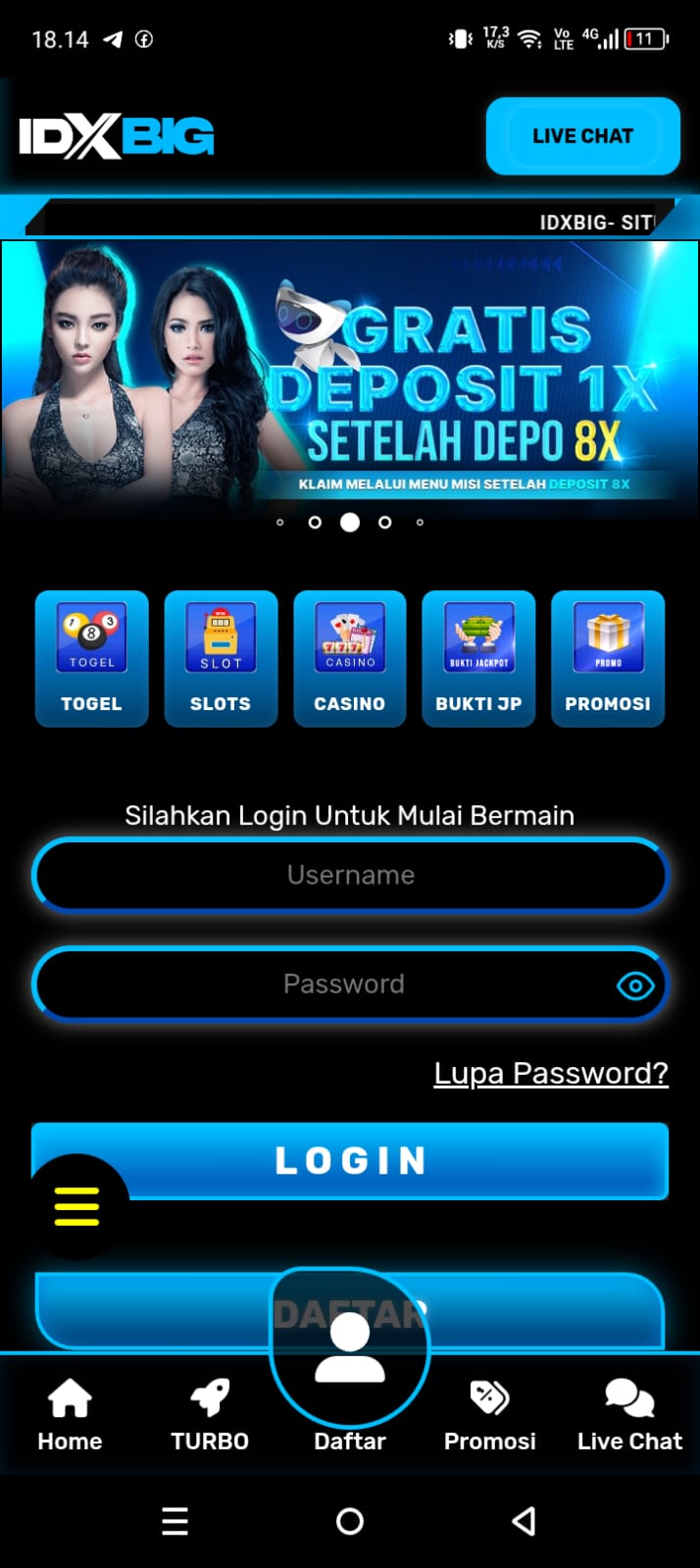The width and height of the screenshot is (700, 1568).
Task: Open the Togel category
Action: (92, 658)
